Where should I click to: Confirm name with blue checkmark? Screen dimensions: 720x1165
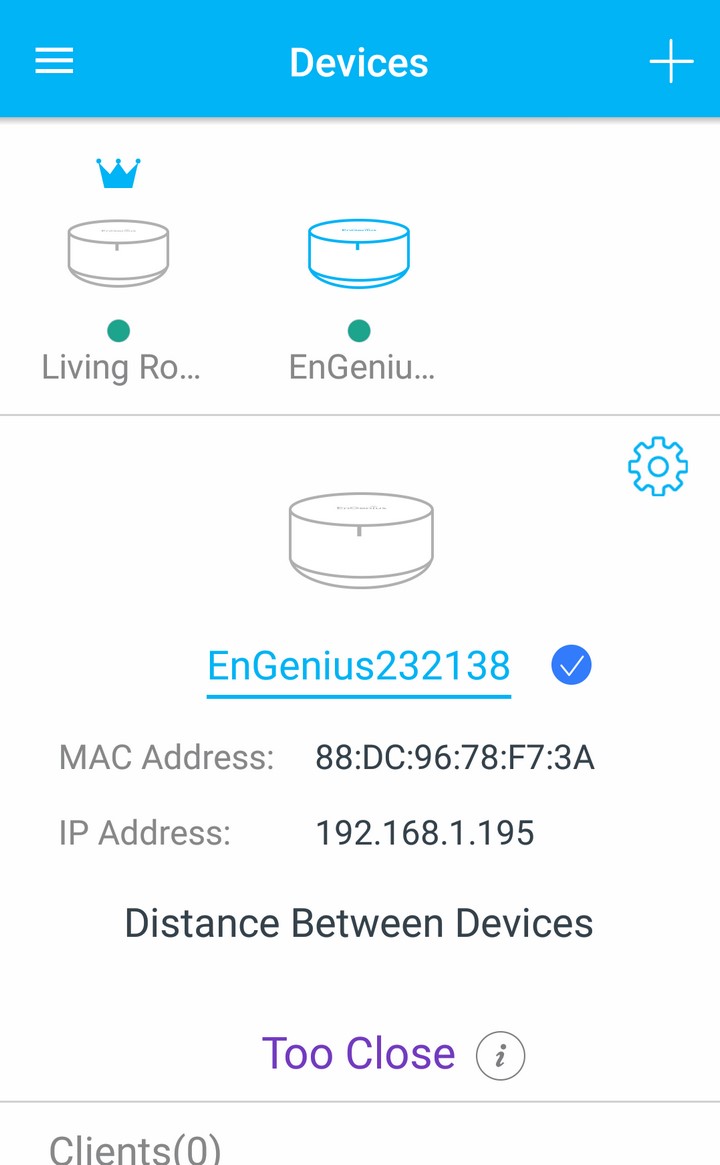pos(571,665)
